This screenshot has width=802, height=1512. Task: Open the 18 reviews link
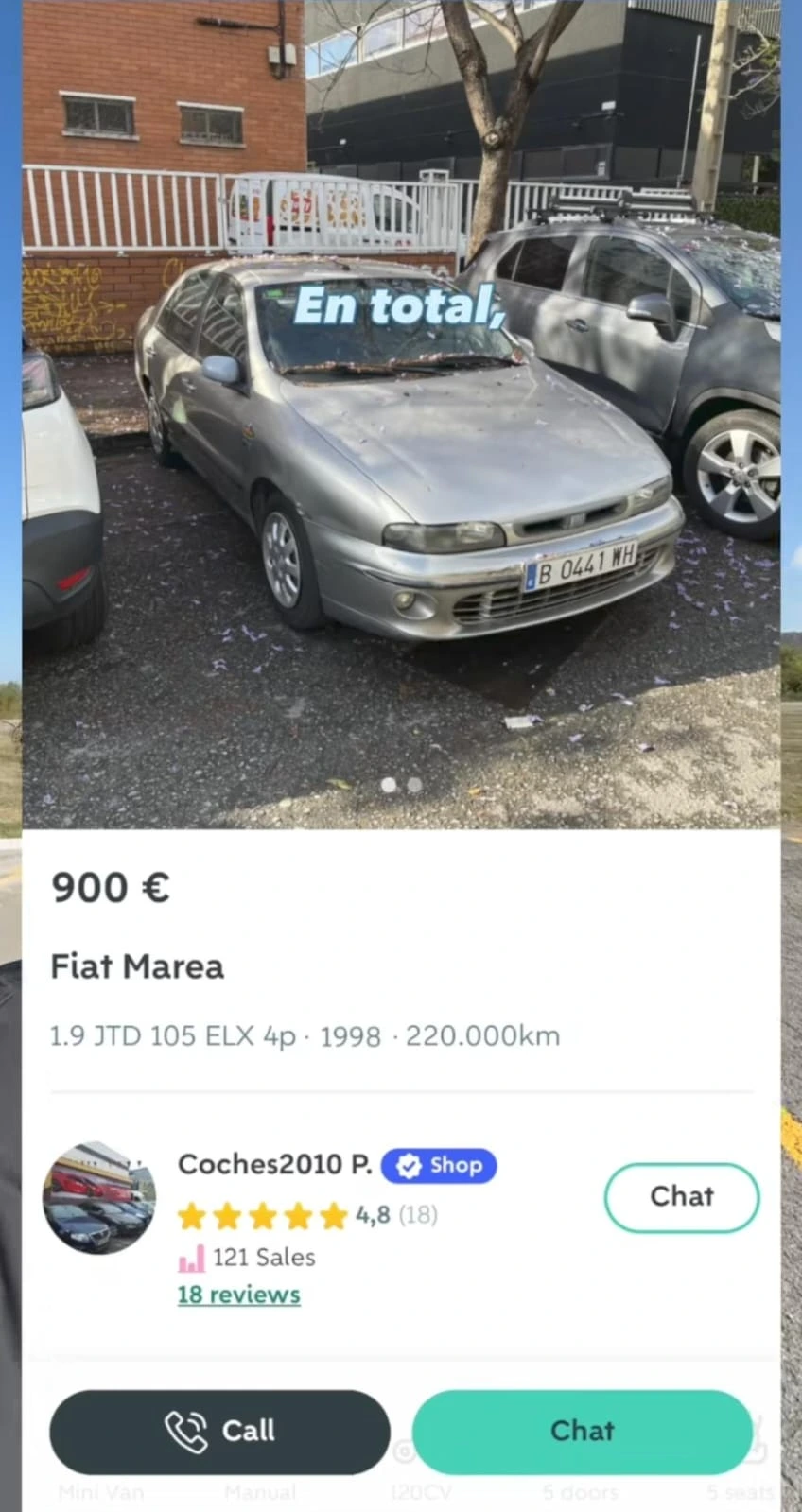(x=238, y=1294)
